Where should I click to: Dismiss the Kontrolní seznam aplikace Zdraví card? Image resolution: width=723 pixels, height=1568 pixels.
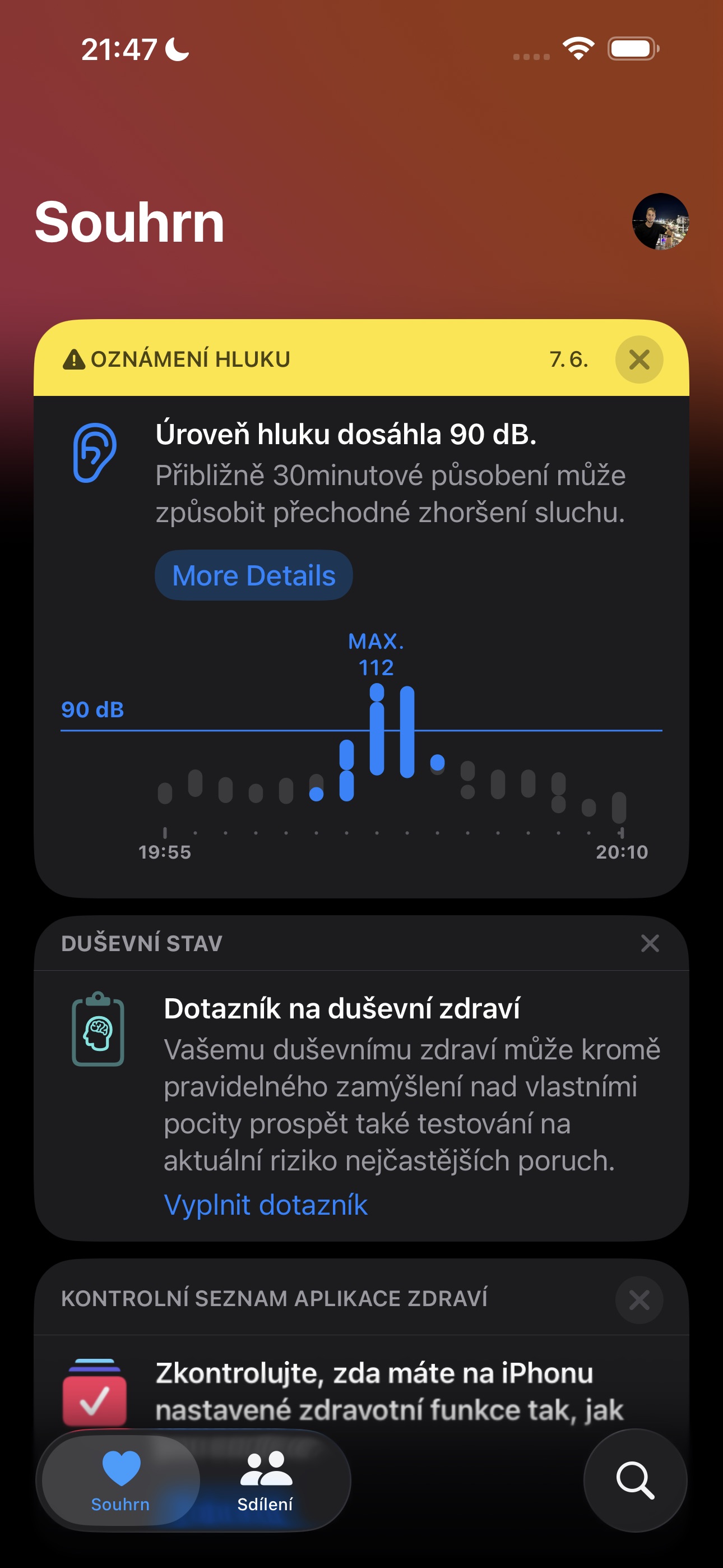[639, 1299]
